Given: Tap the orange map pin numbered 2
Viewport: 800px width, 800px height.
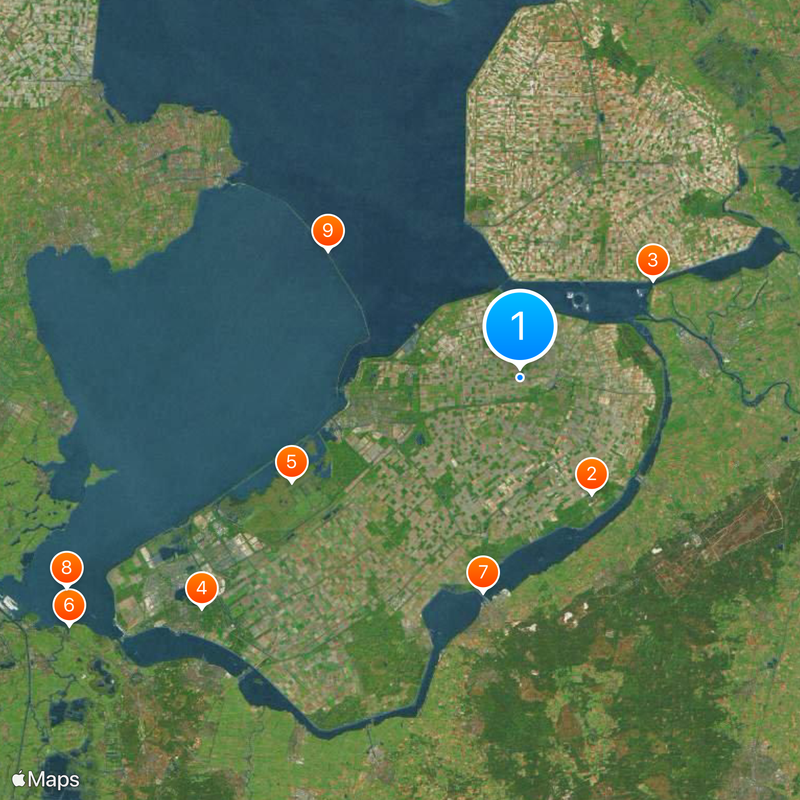Looking at the screenshot, I should [x=591, y=474].
